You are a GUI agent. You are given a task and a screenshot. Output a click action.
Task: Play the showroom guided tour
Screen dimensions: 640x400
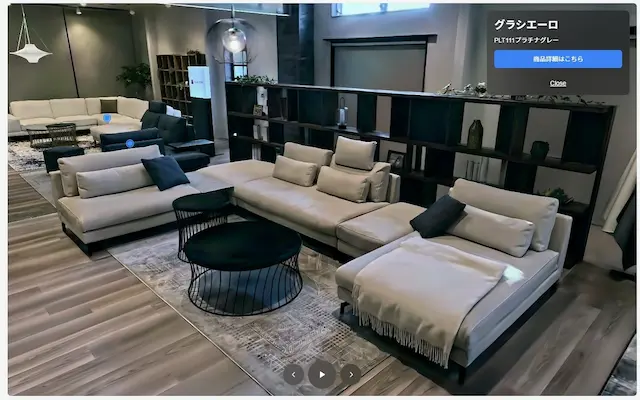tap(322, 374)
